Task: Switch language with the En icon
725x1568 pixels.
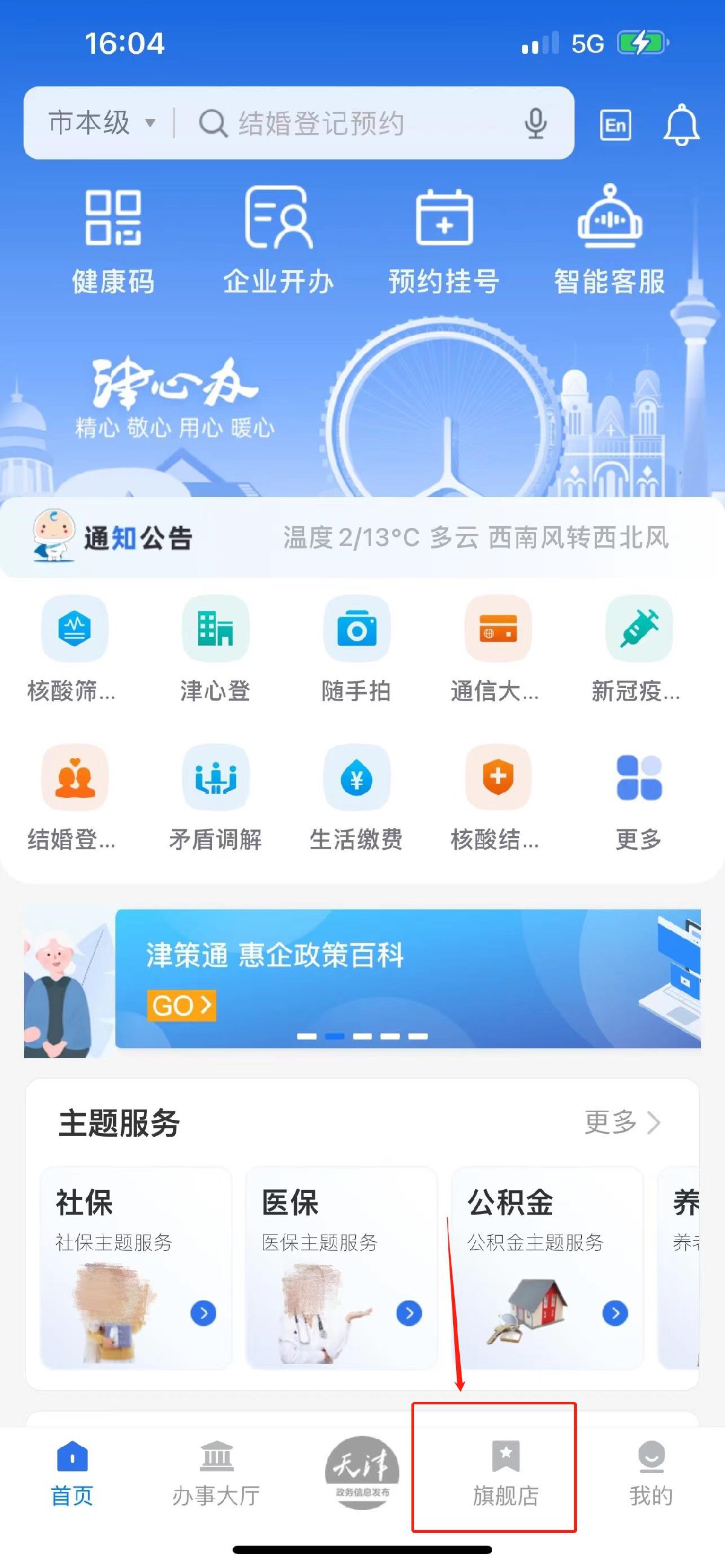Action: click(615, 126)
